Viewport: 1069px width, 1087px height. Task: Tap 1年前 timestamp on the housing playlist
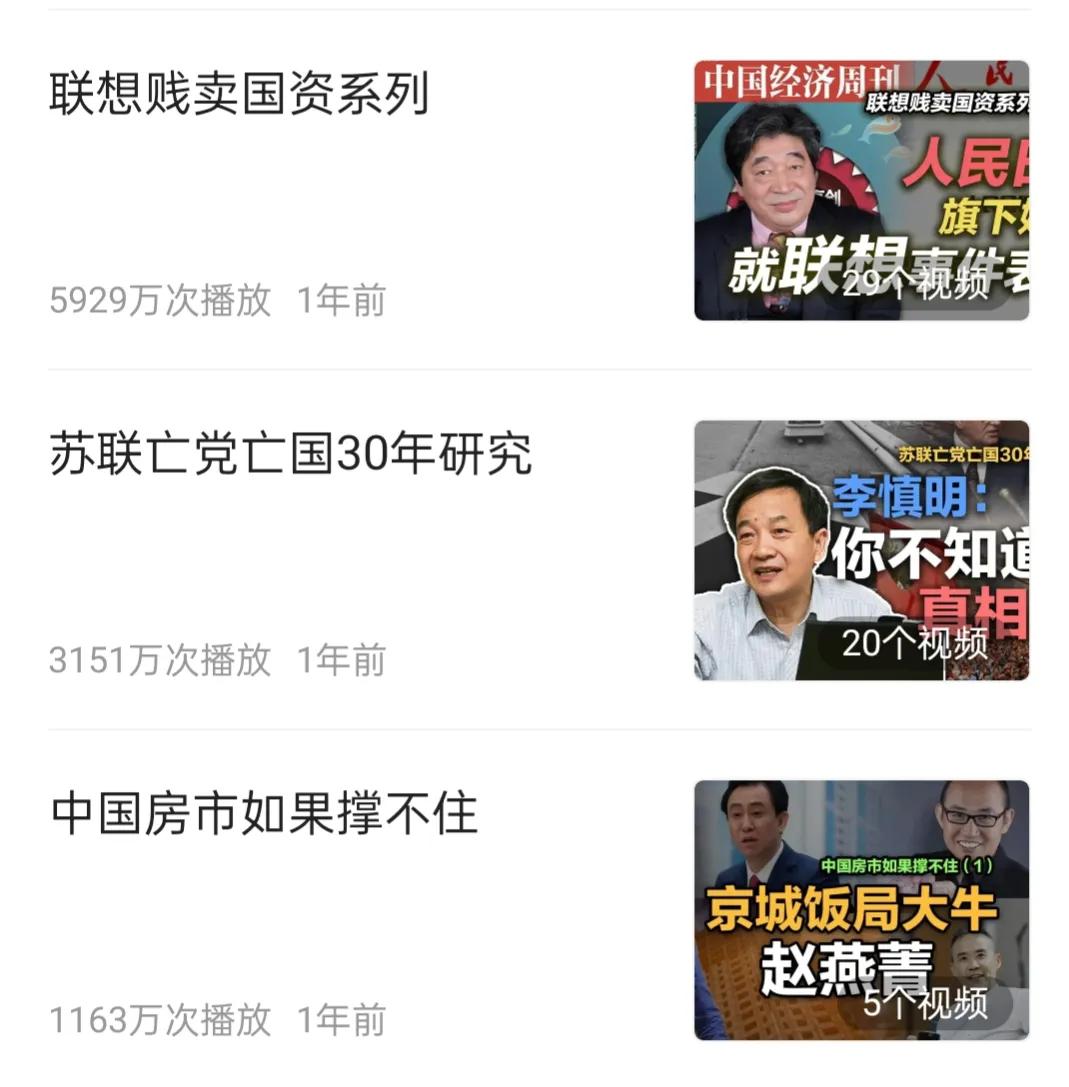pyautogui.click(x=340, y=1022)
